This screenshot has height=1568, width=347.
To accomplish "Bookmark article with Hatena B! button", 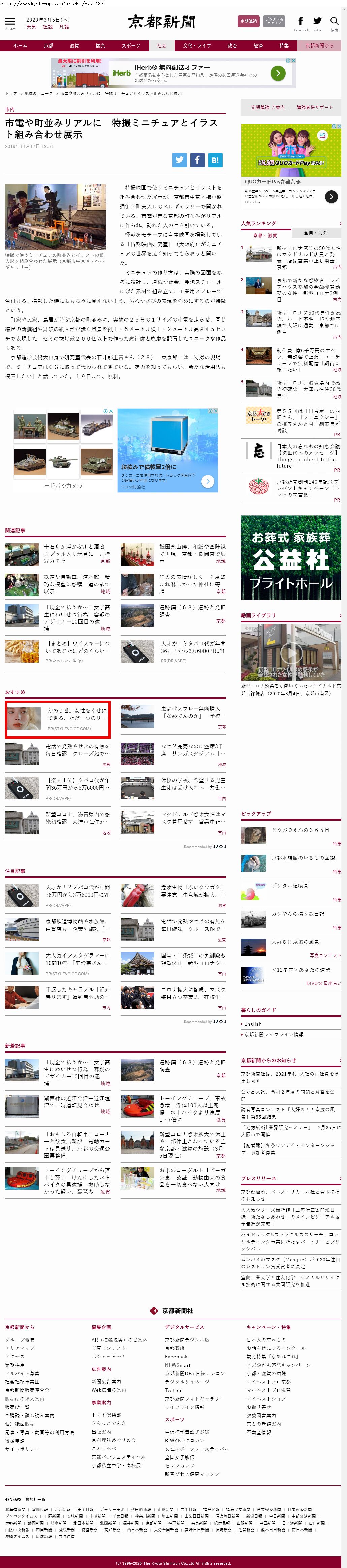I will (x=215, y=160).
